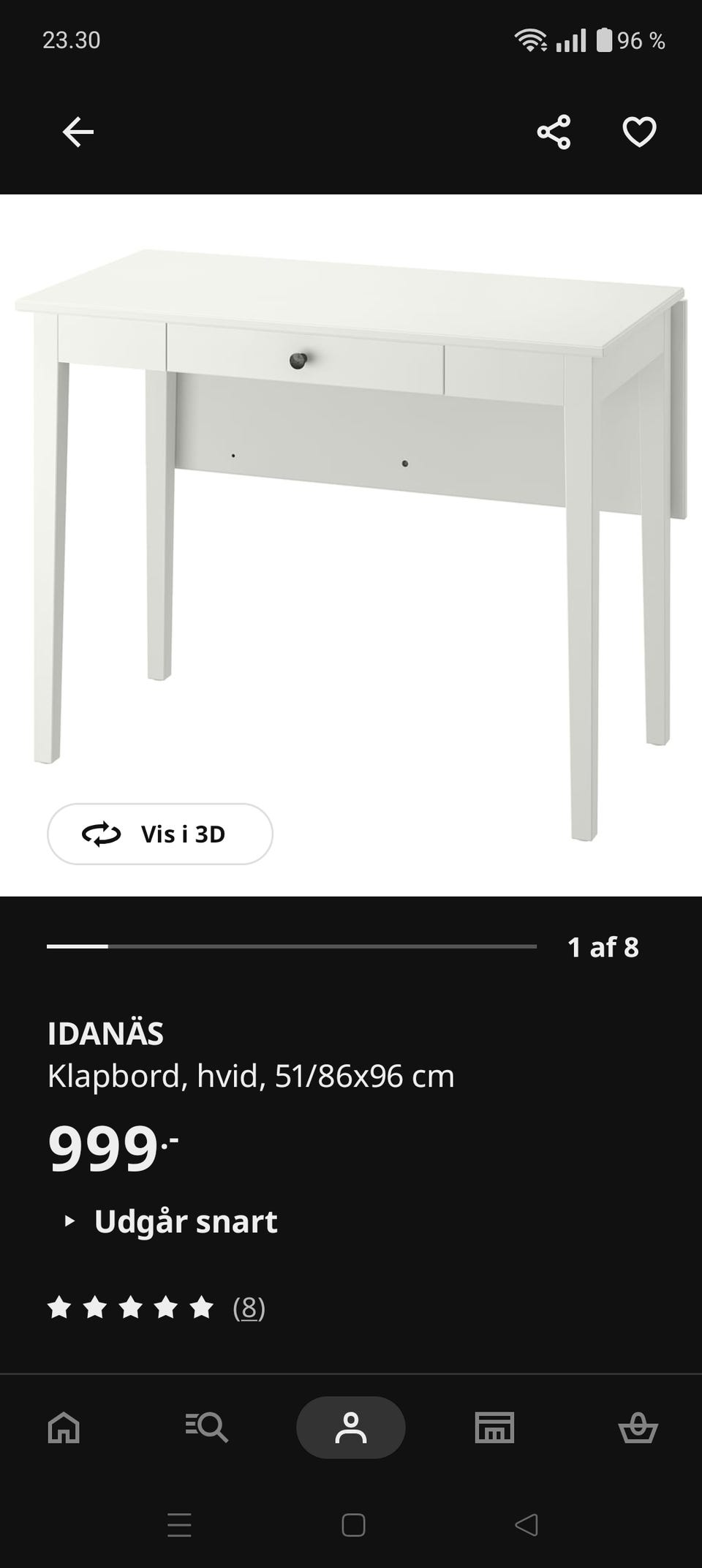This screenshot has width=702, height=1568.
Task: Open the product search tab
Action: coord(207,1427)
